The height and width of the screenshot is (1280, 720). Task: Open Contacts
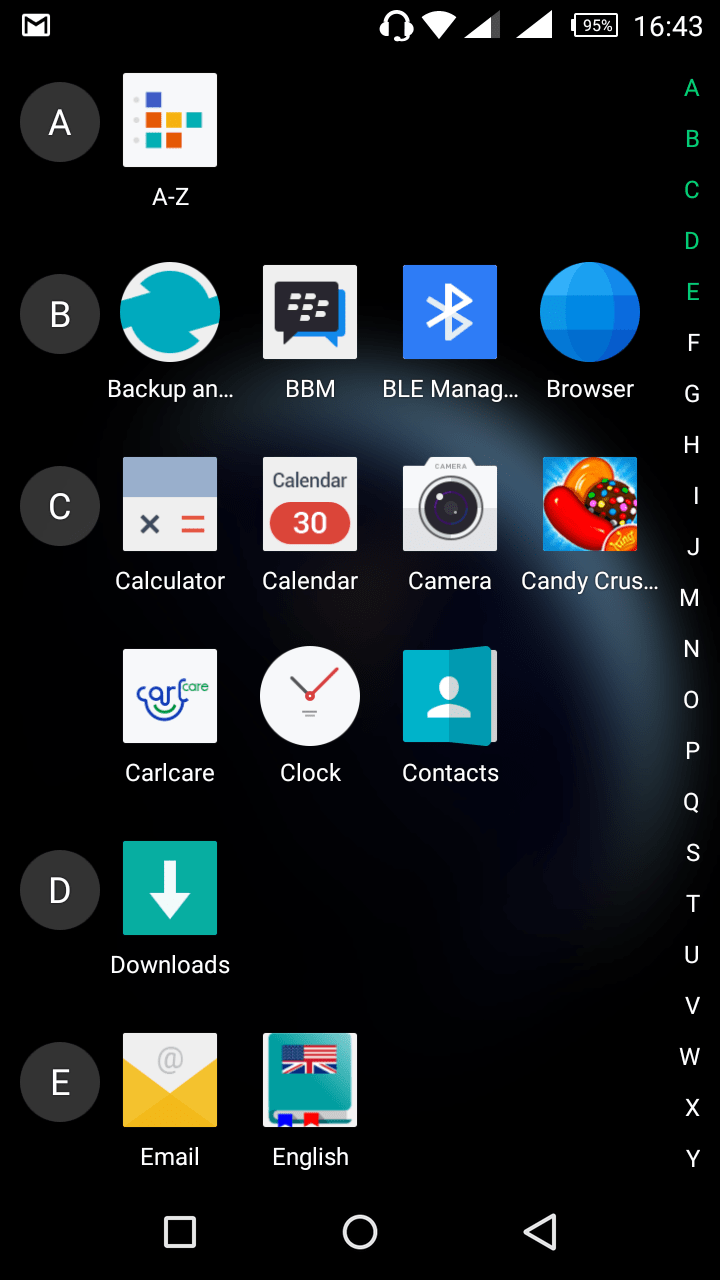tap(450, 696)
